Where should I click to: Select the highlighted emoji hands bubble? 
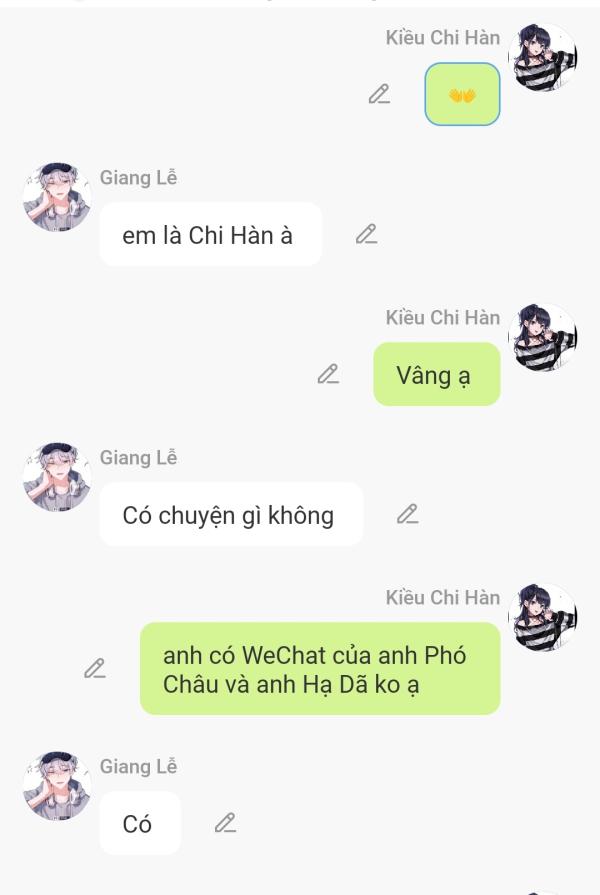click(x=462, y=95)
